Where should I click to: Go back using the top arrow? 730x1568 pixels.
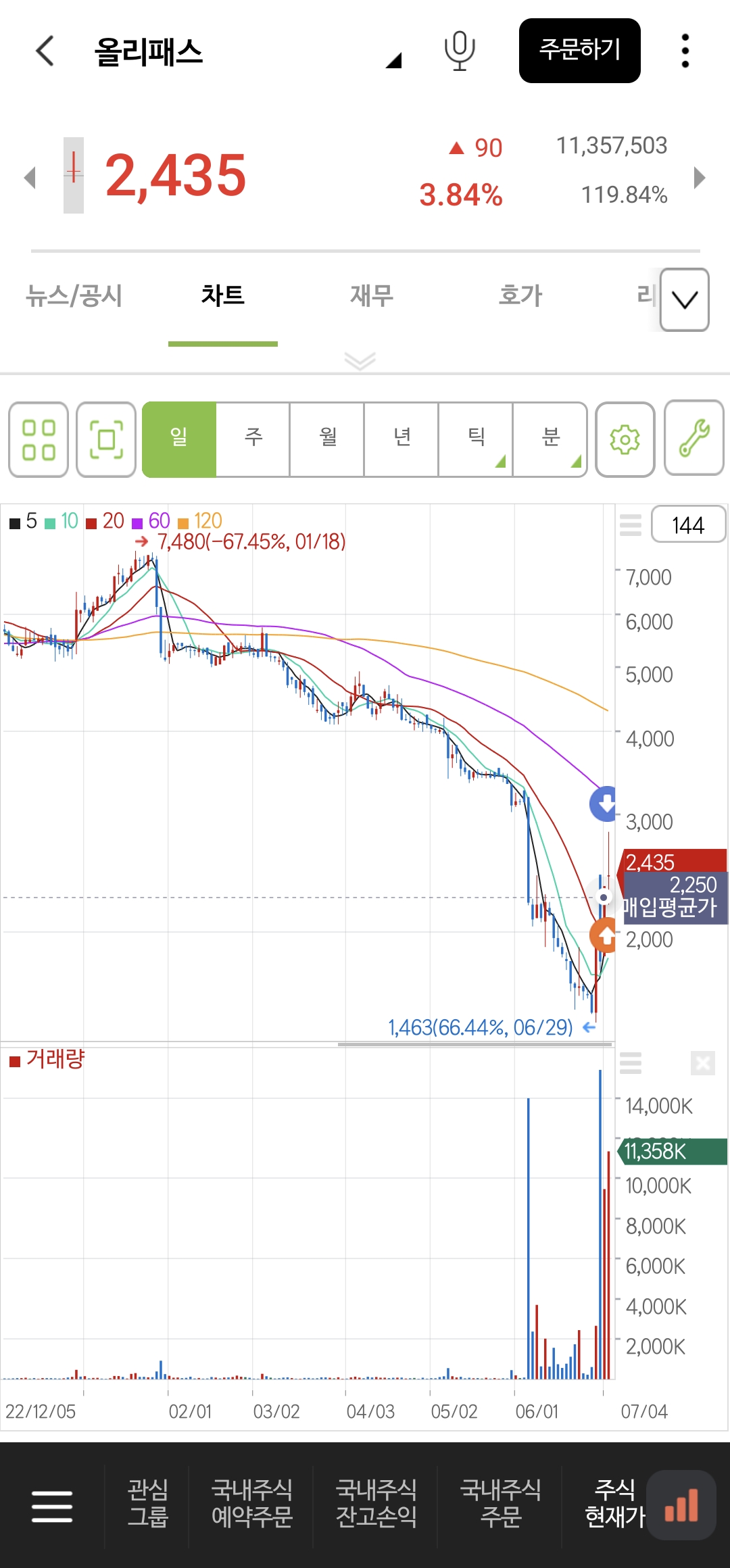click(x=45, y=51)
